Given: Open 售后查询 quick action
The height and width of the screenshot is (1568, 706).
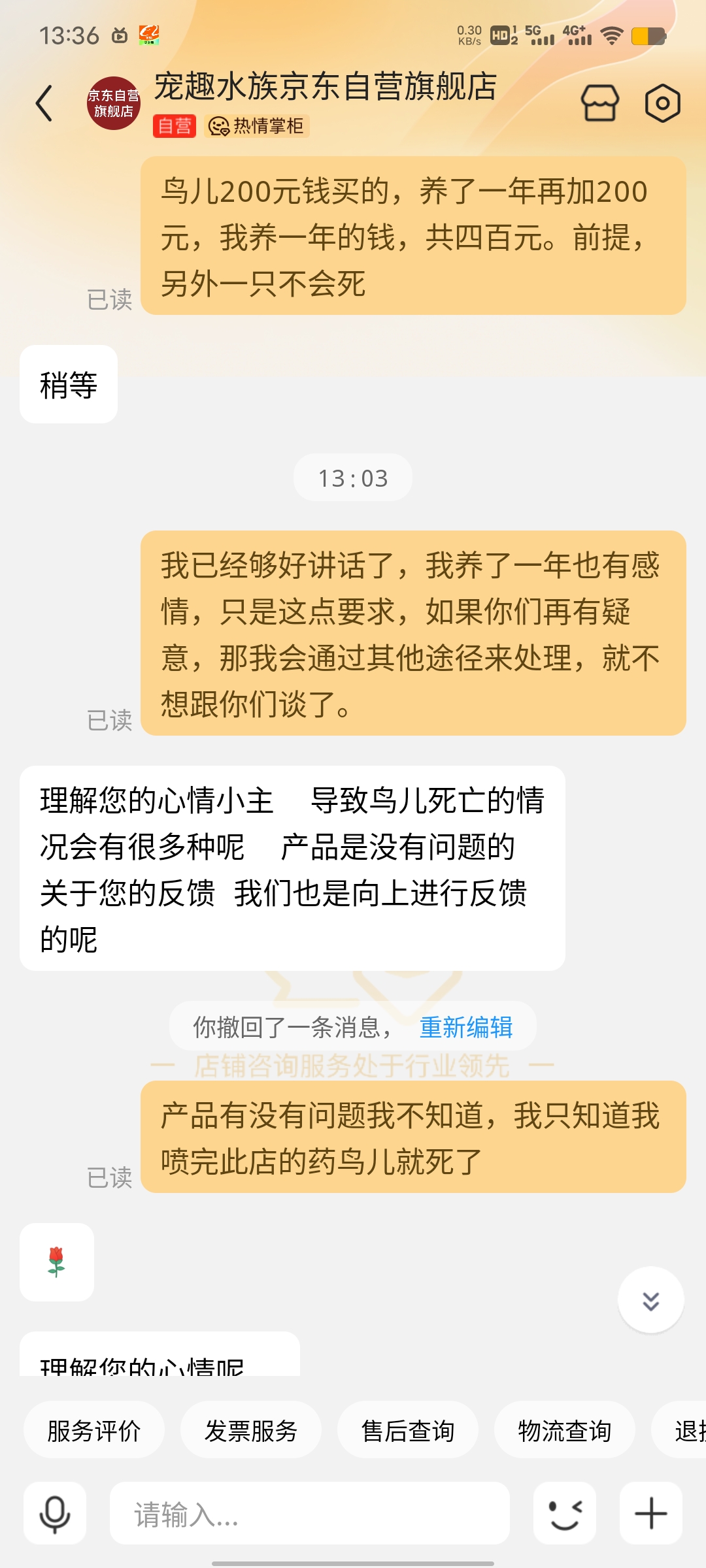Looking at the screenshot, I should pyautogui.click(x=408, y=1431).
